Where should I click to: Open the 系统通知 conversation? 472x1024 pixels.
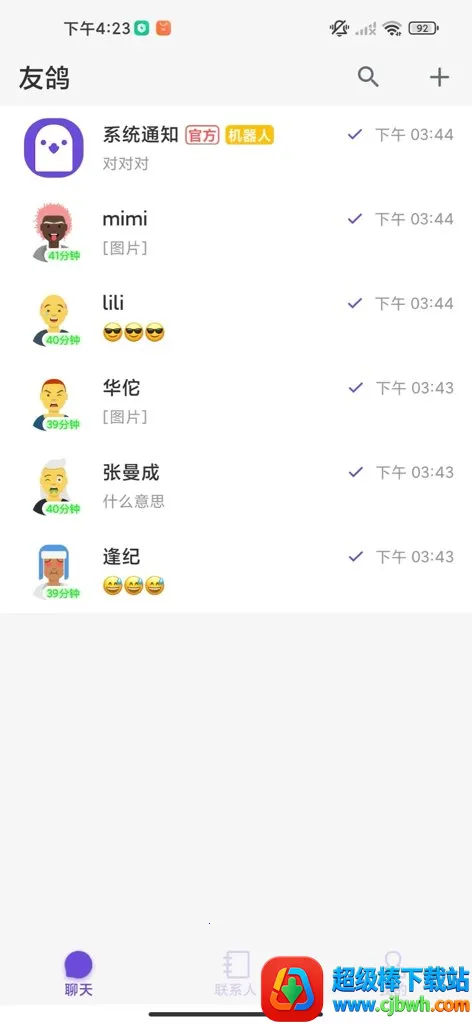236,148
